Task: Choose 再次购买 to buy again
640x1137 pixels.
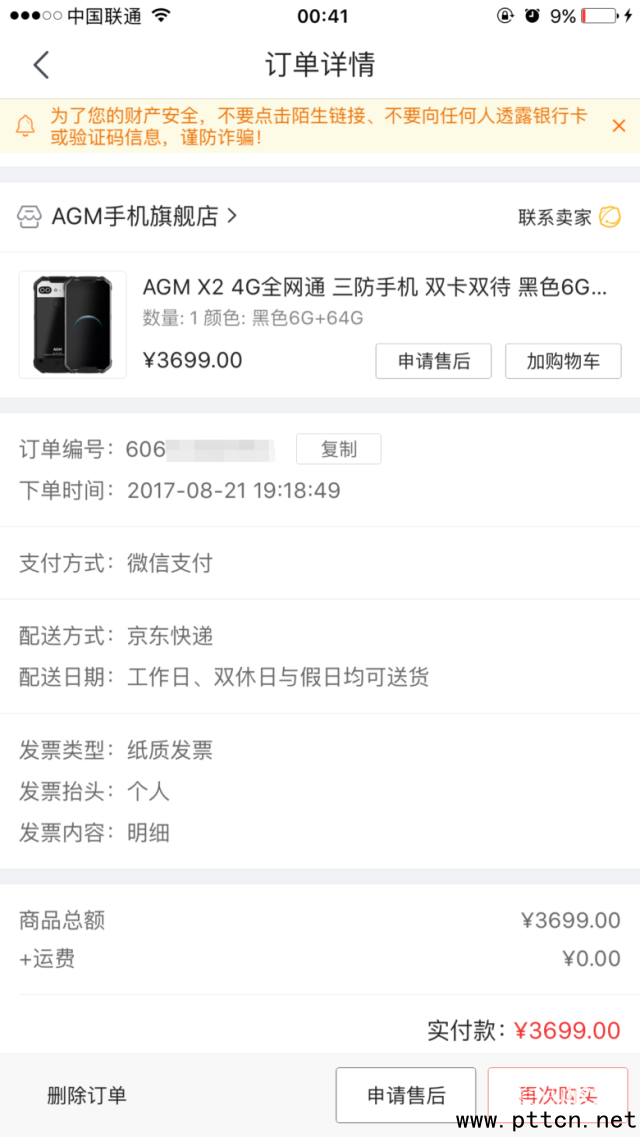Action: tap(557, 1095)
